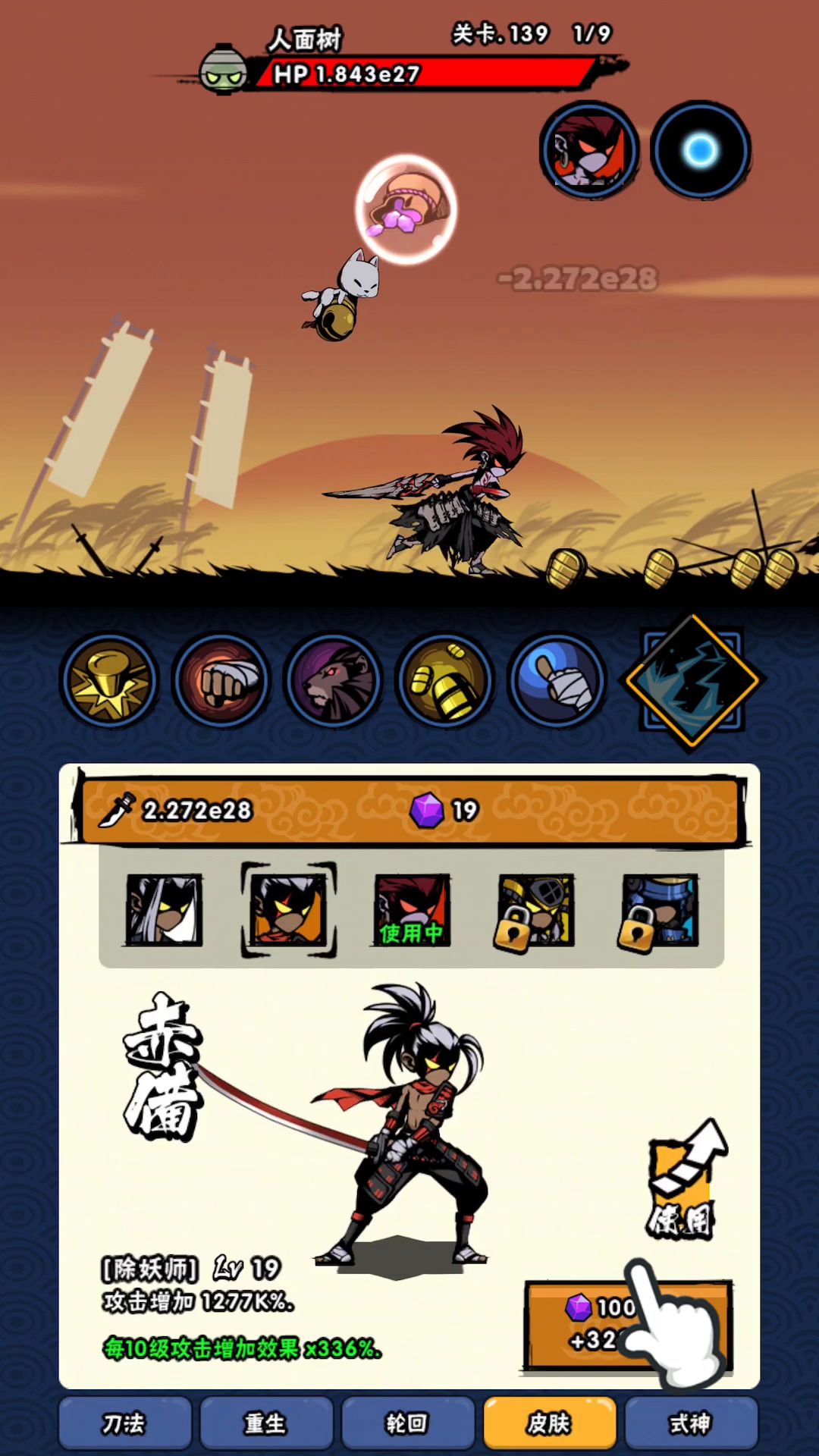Select the orange-background skin thumbnail
This screenshot has height=1456, width=819.
[x=288, y=909]
